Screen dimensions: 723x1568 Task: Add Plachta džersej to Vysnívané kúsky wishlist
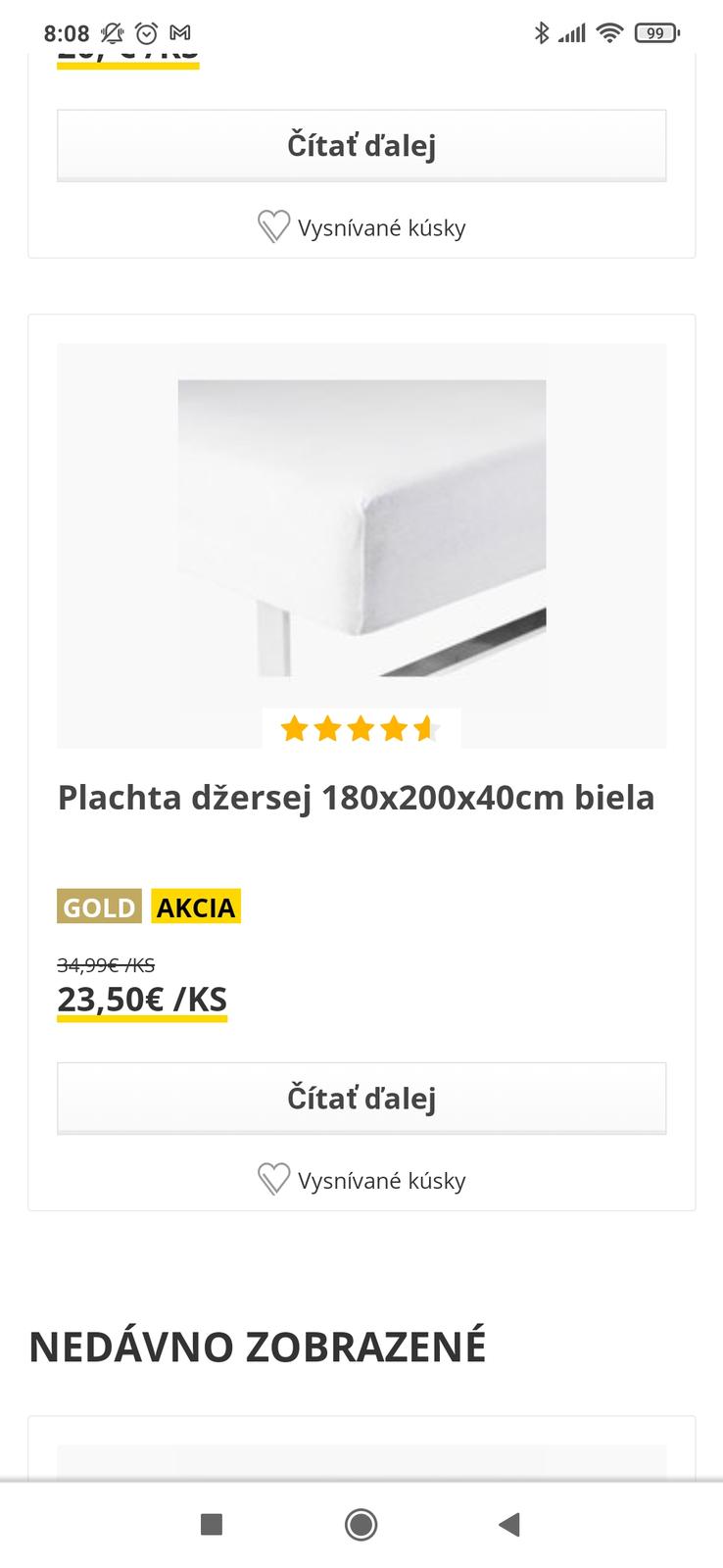361,1180
